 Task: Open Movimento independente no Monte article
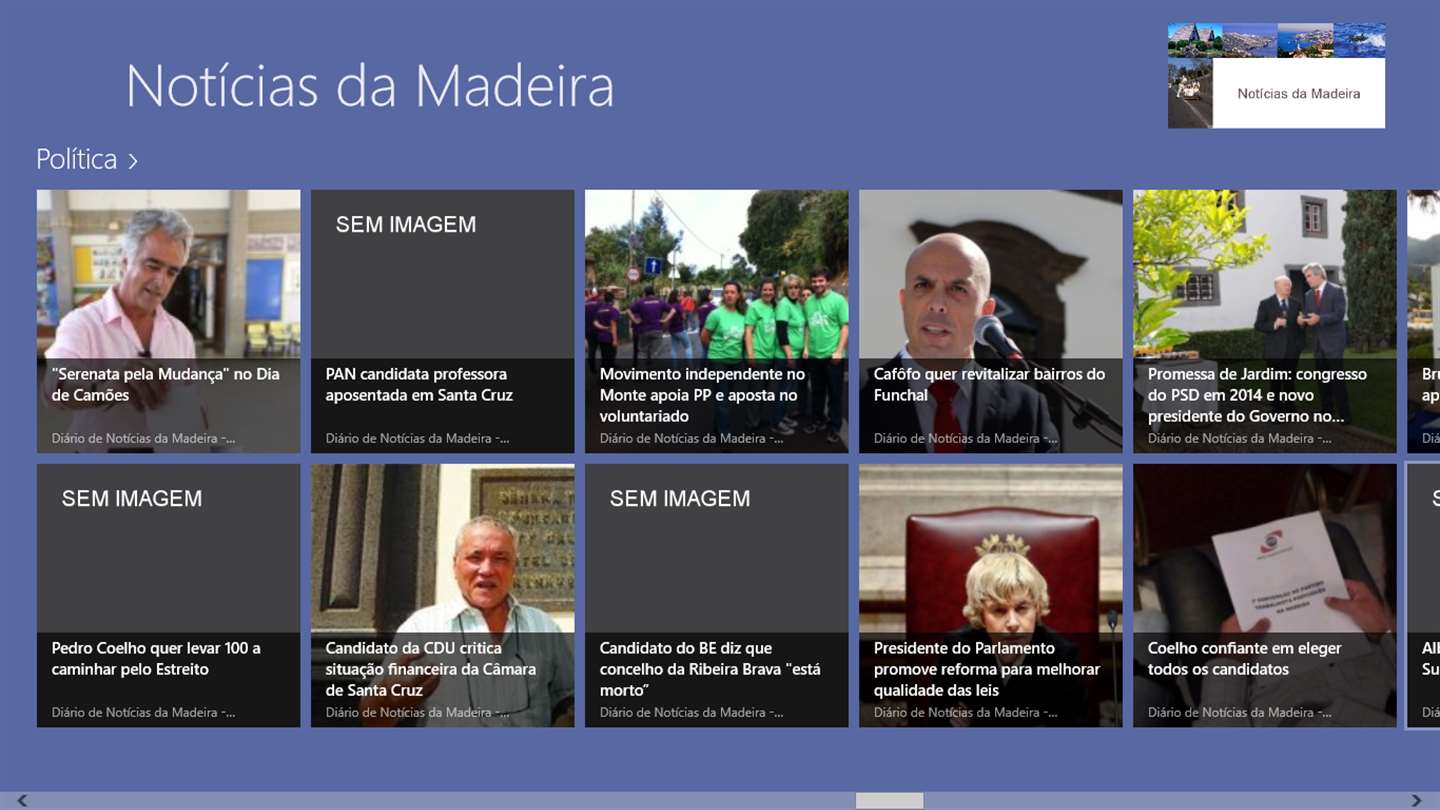716,321
